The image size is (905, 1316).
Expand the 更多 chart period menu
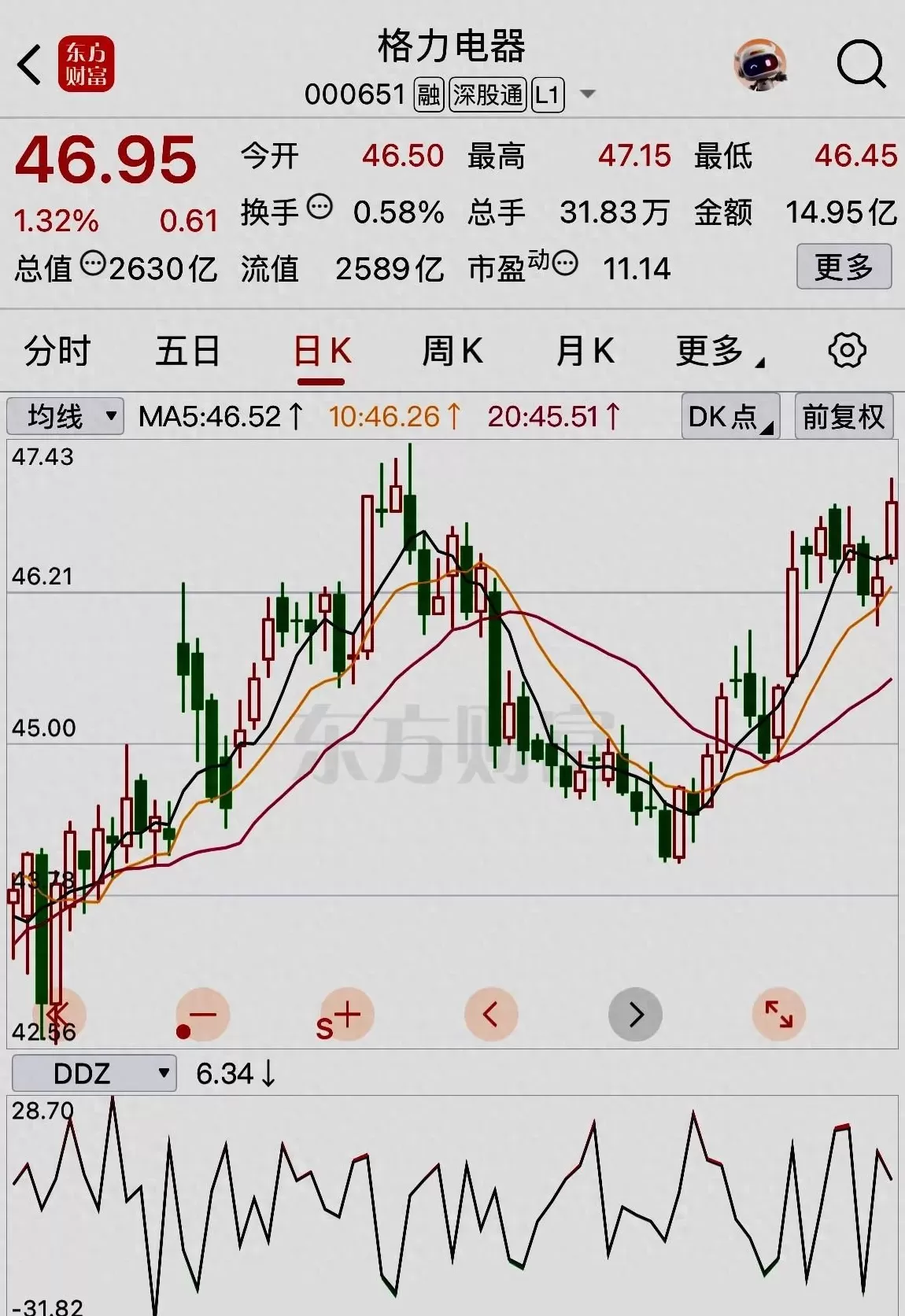pos(718,351)
